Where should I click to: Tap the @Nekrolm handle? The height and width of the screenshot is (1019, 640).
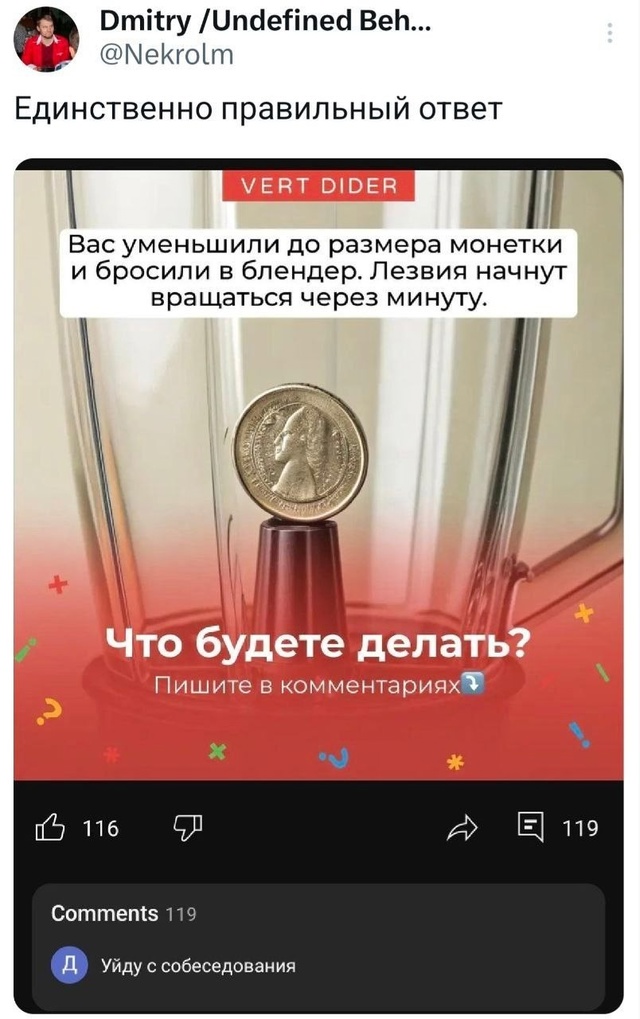coord(167,54)
